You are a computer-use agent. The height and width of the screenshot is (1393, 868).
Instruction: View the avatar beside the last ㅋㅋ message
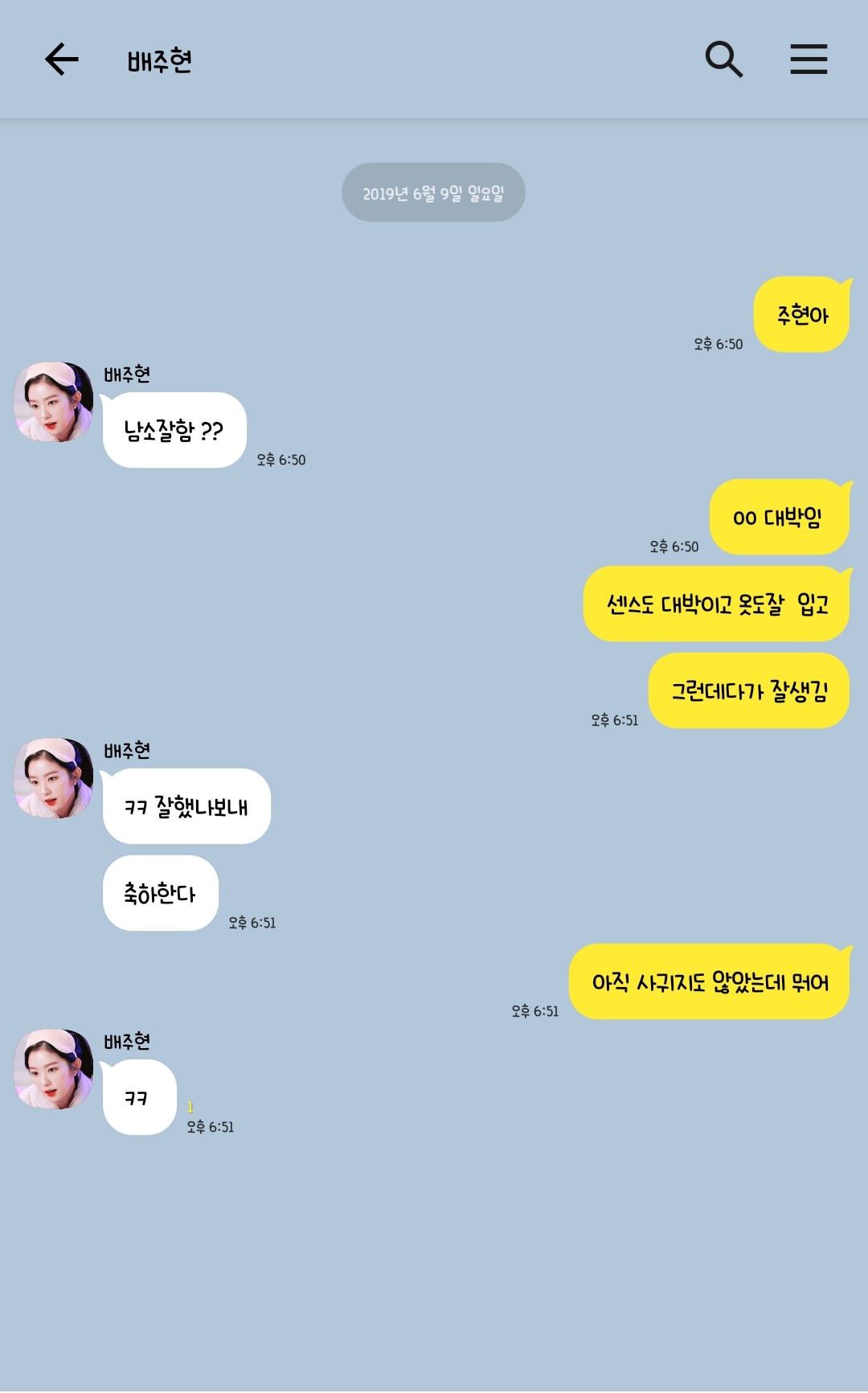coord(54,1069)
